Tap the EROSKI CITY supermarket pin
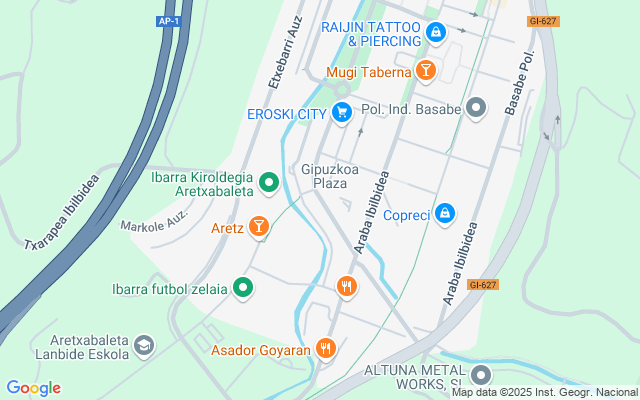 click(342, 113)
